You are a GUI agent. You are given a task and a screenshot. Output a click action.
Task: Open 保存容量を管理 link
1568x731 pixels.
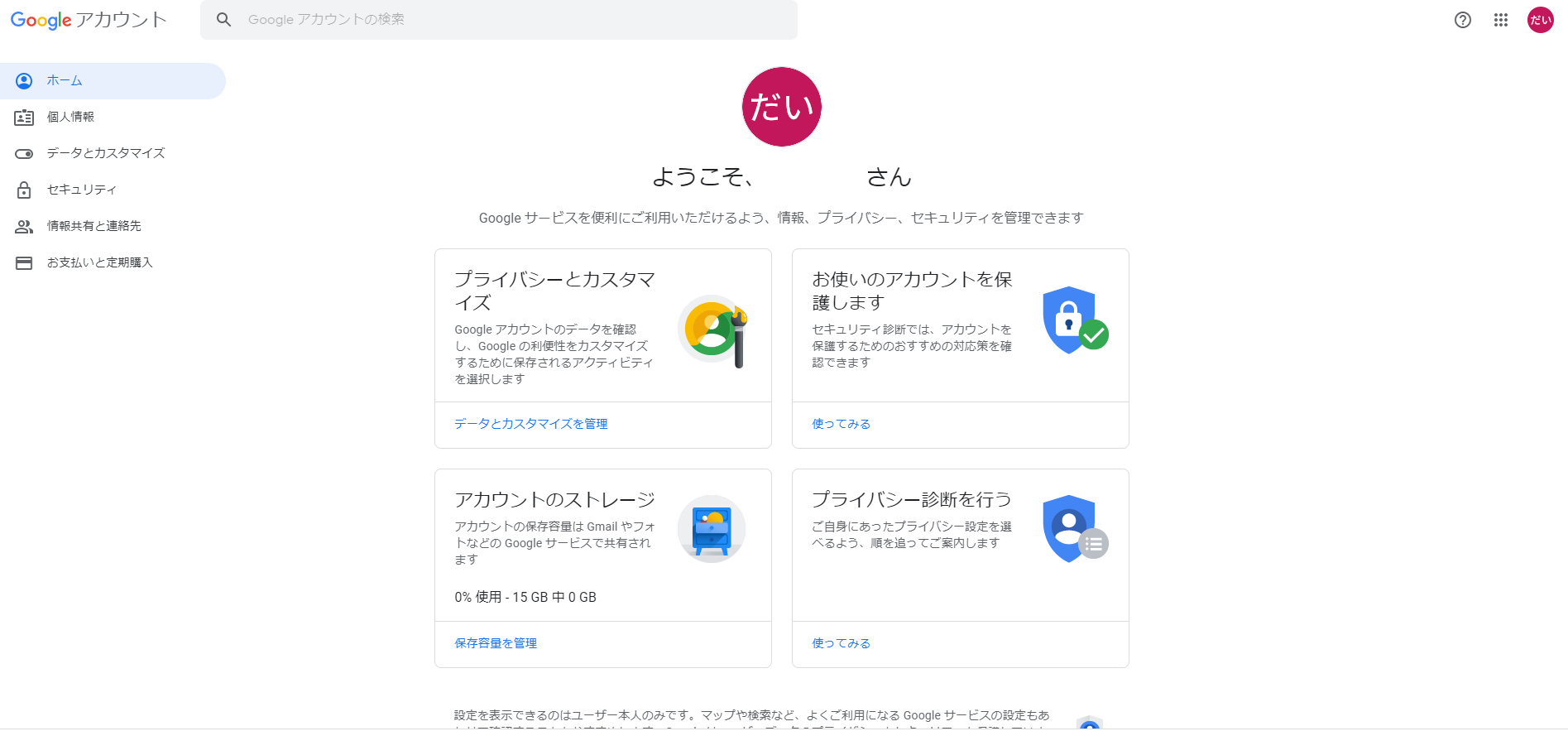click(496, 643)
